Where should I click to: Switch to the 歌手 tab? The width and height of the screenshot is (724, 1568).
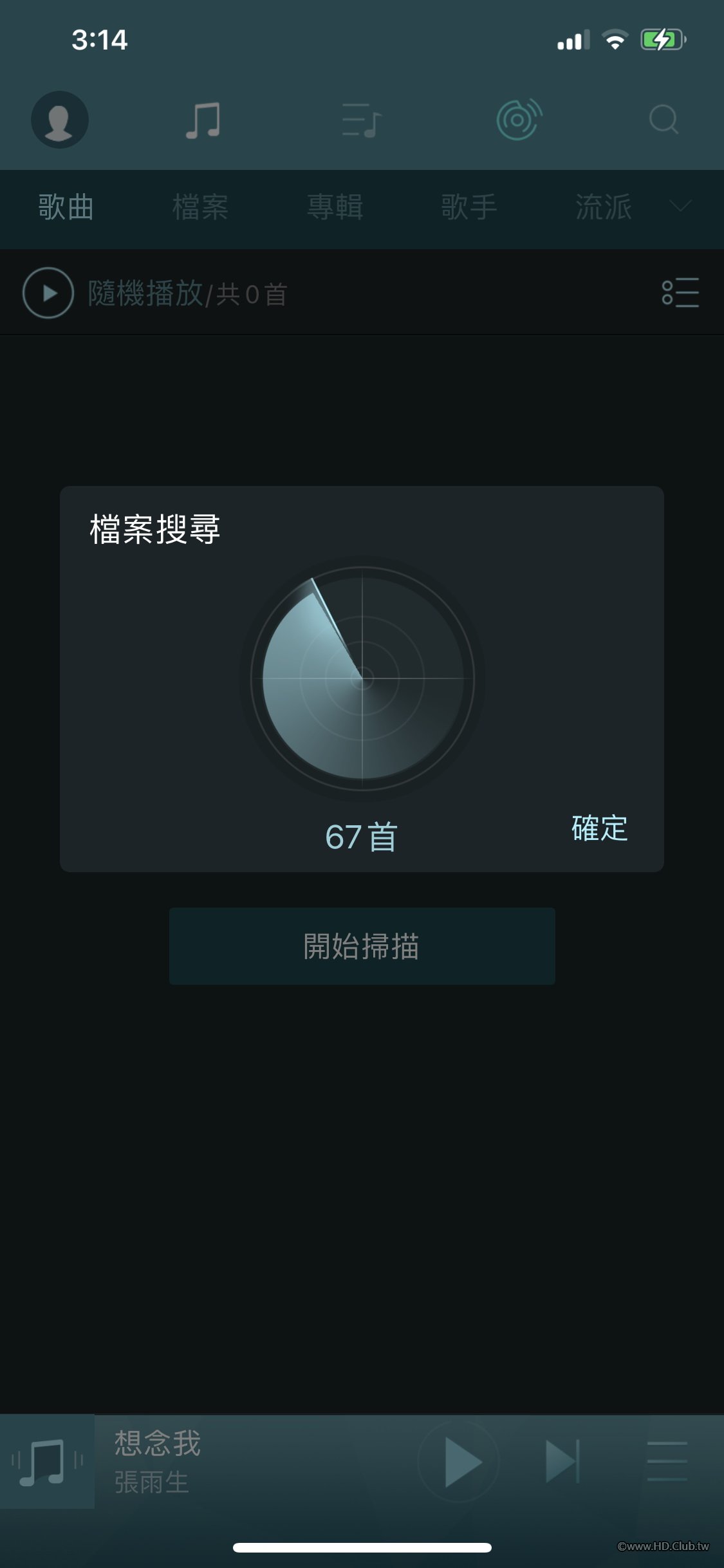pos(469,207)
